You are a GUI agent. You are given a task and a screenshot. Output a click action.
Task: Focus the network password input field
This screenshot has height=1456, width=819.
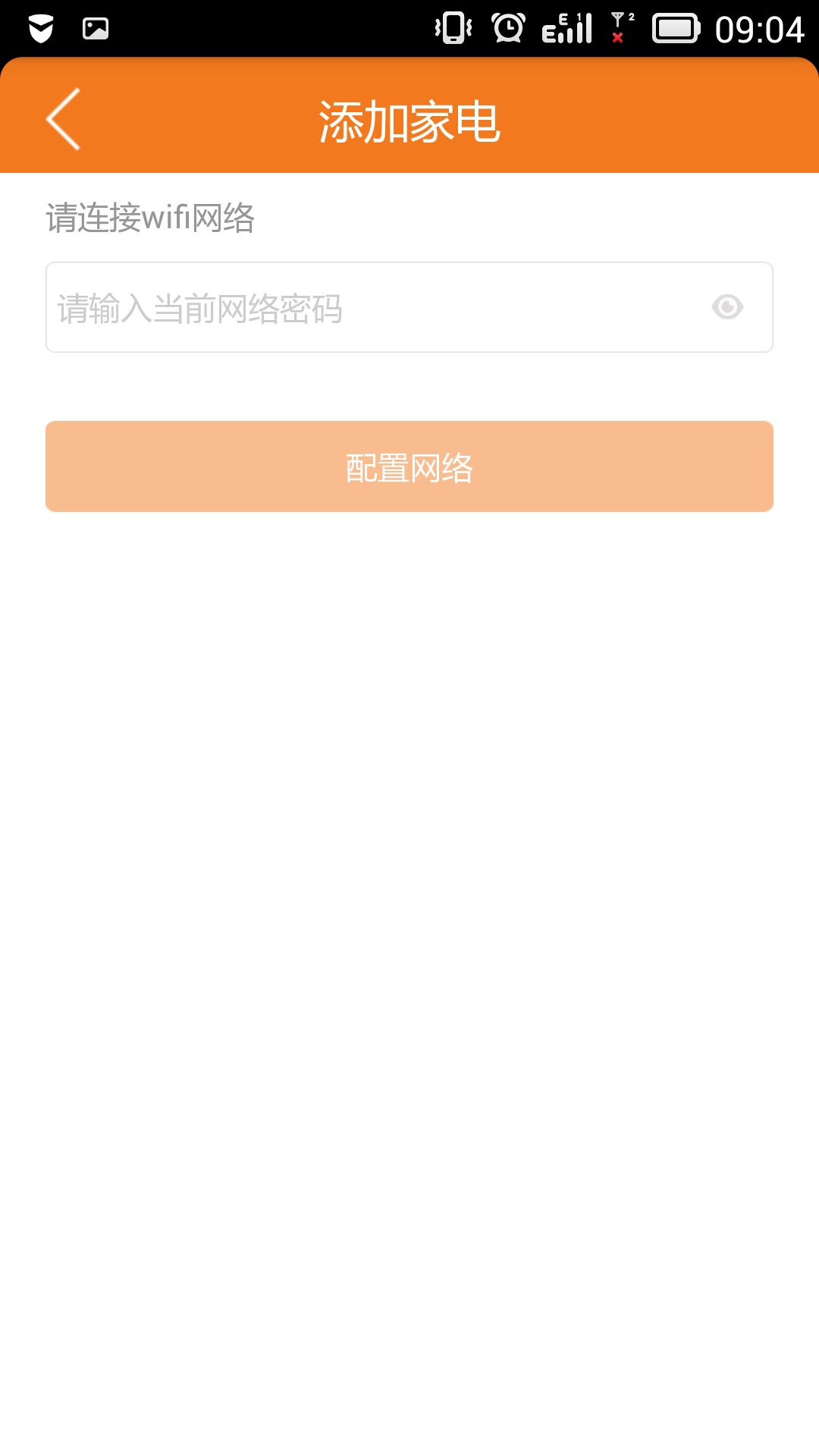(409, 307)
